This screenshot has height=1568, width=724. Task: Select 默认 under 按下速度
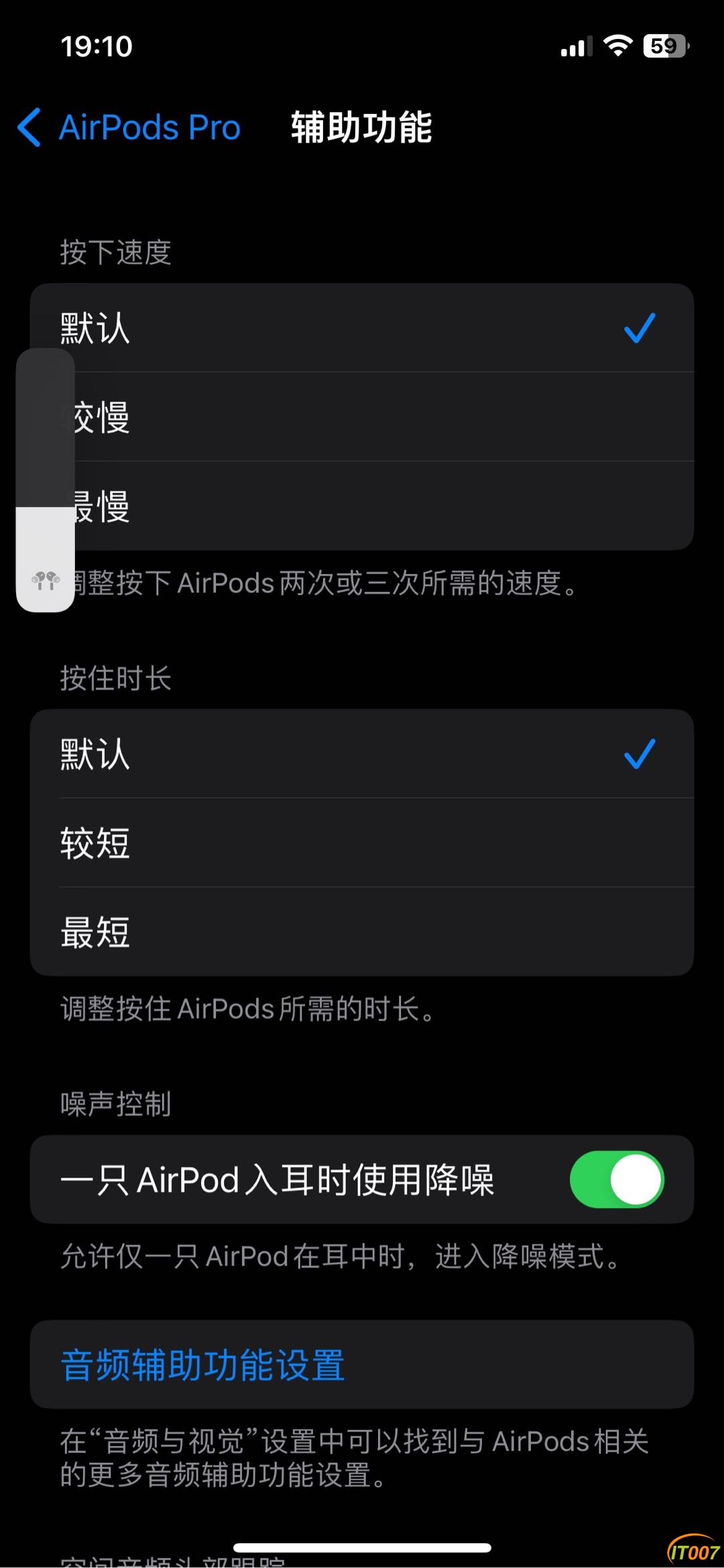362,328
